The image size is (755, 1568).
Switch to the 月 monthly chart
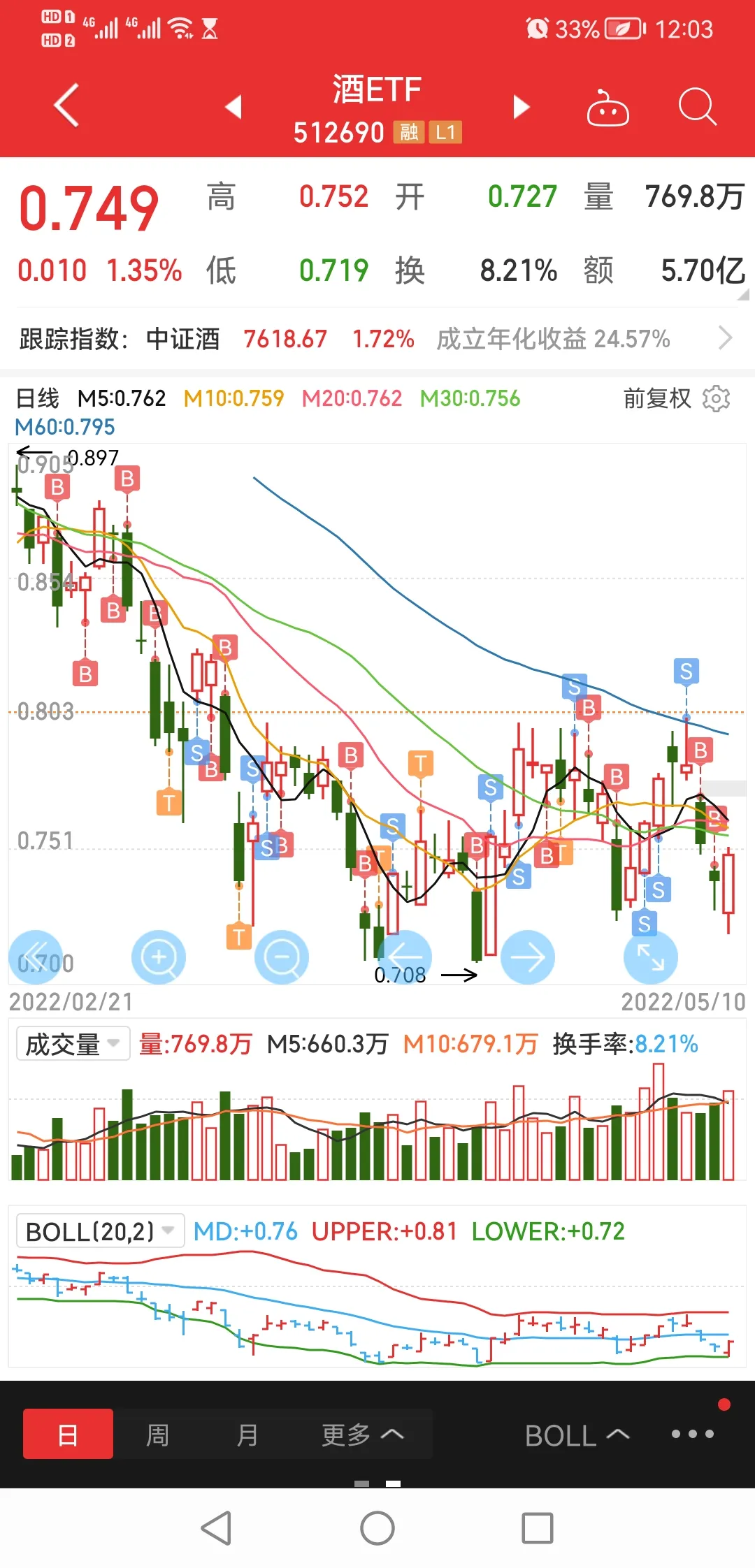click(247, 1435)
